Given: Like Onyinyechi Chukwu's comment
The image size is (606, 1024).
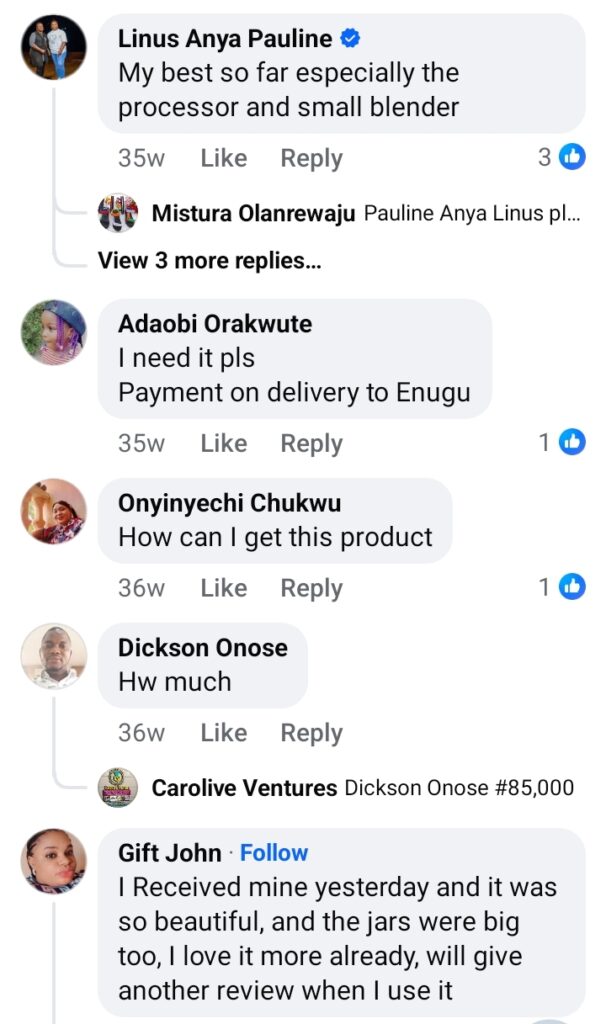Looking at the screenshot, I should pyautogui.click(x=223, y=588).
